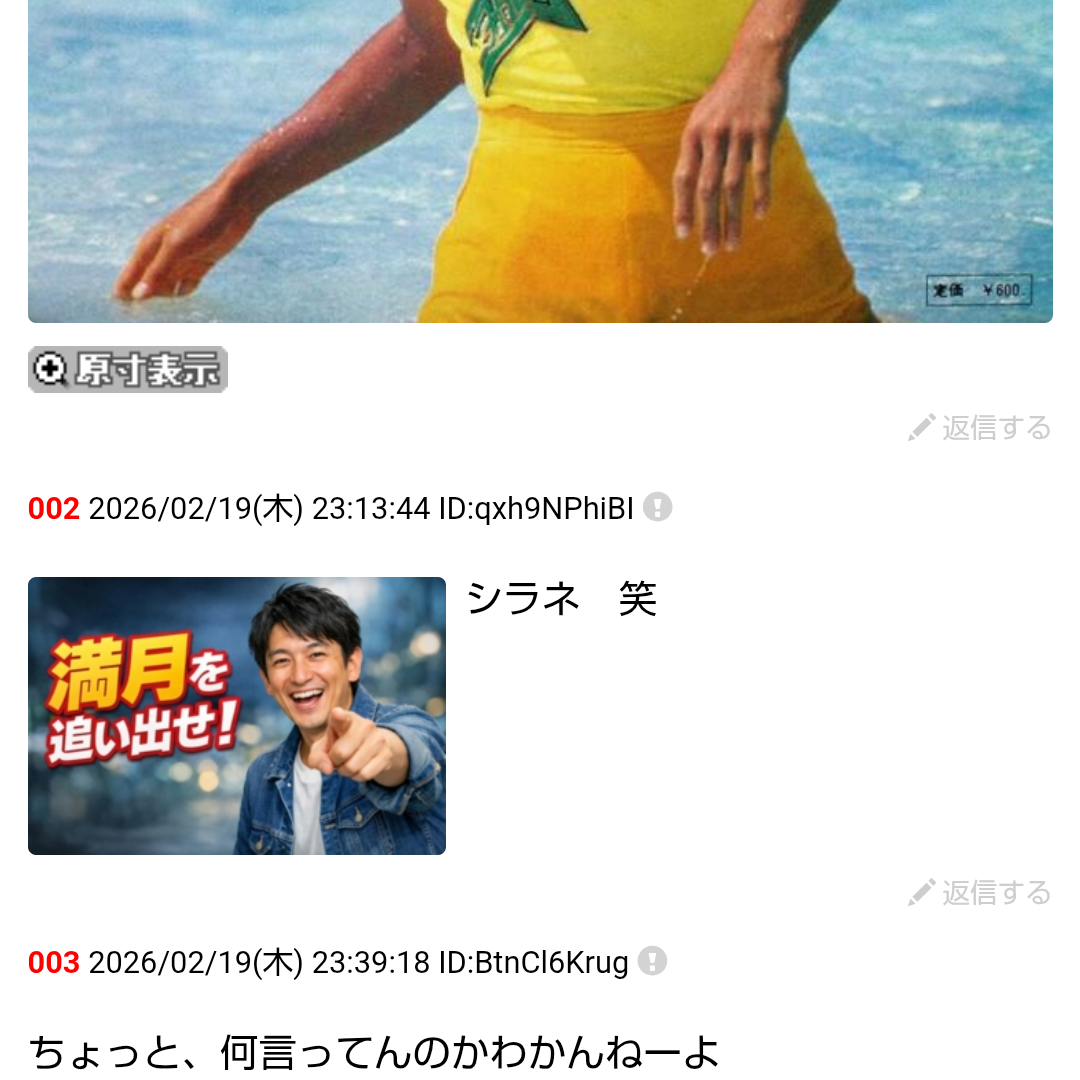Tap post number 002
The width and height of the screenshot is (1080, 1080).
(x=54, y=509)
